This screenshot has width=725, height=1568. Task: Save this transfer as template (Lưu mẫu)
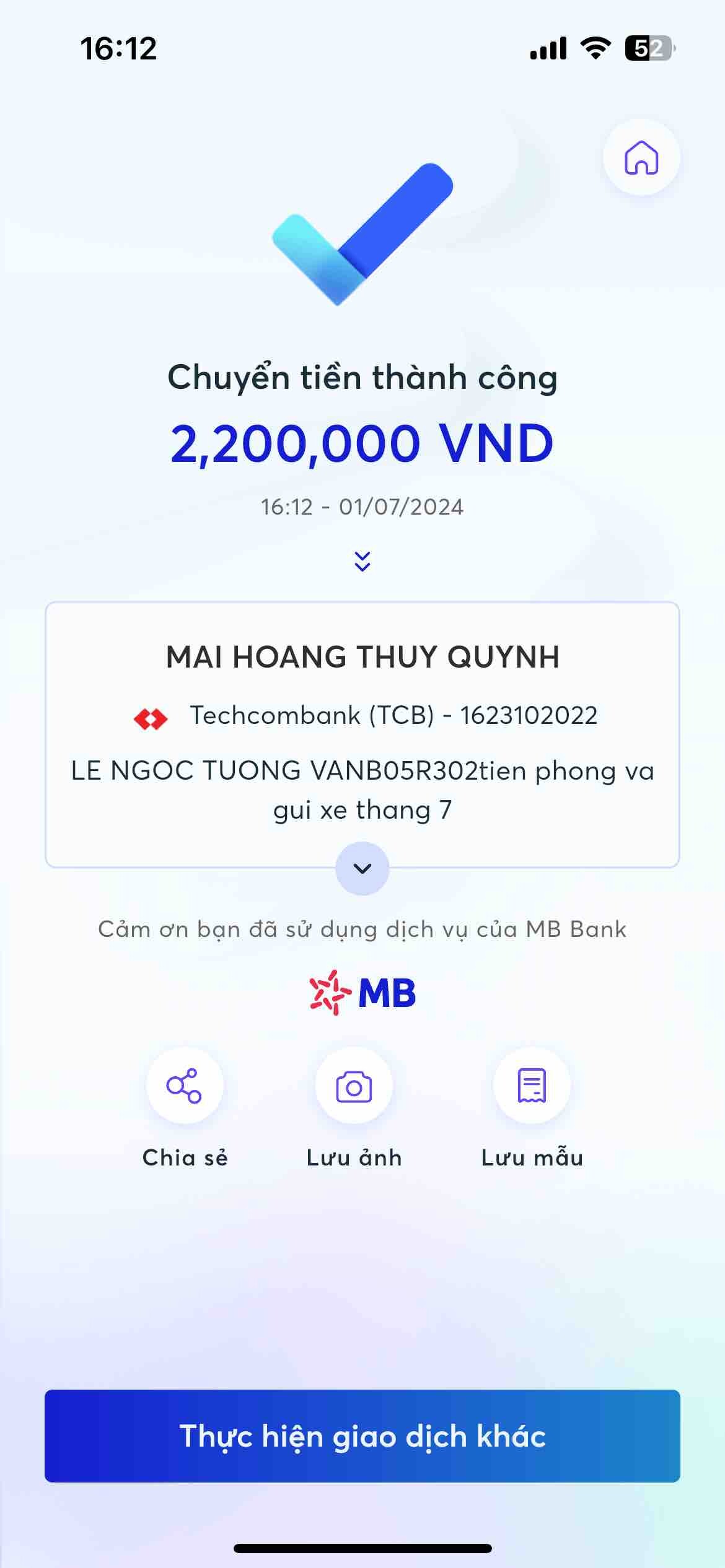532,1086
